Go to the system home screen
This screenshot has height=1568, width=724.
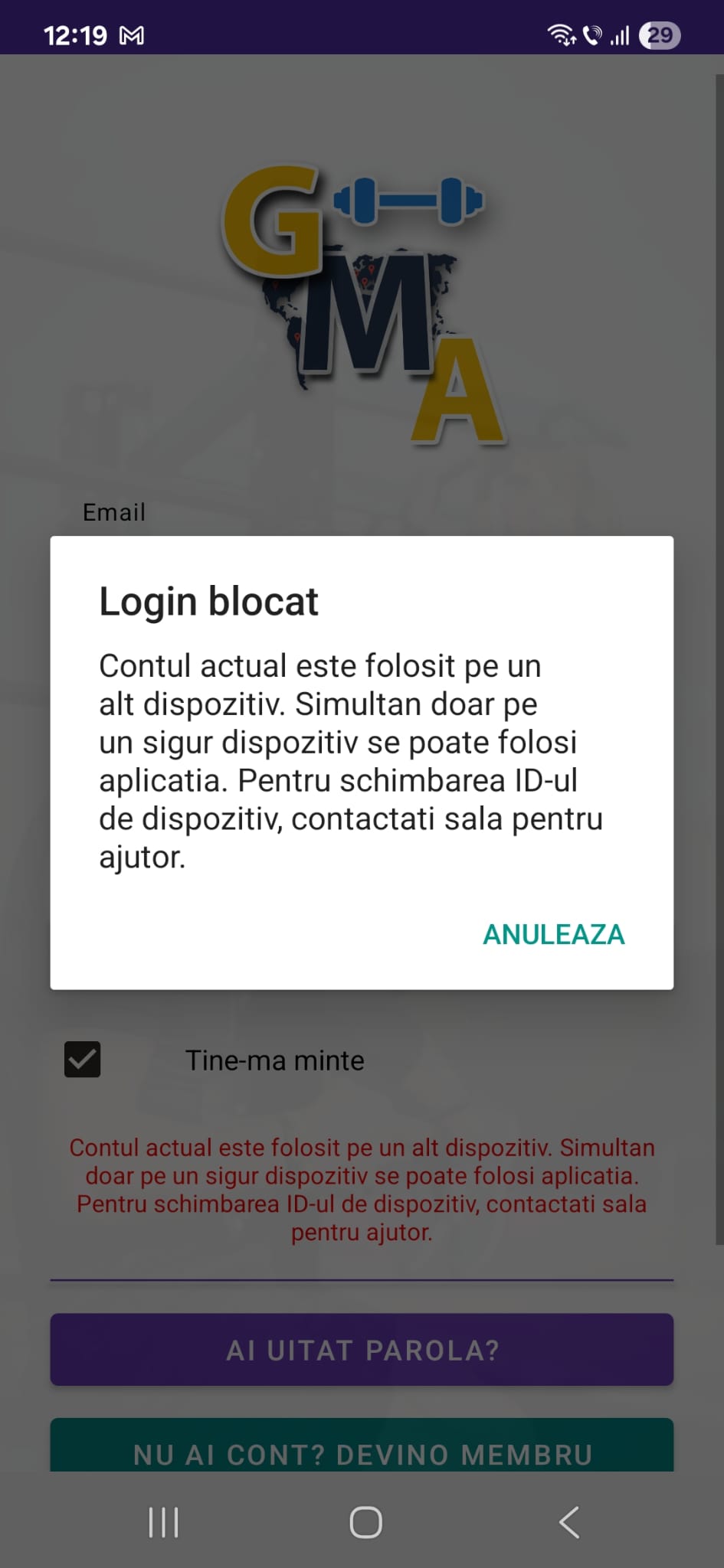click(365, 1522)
